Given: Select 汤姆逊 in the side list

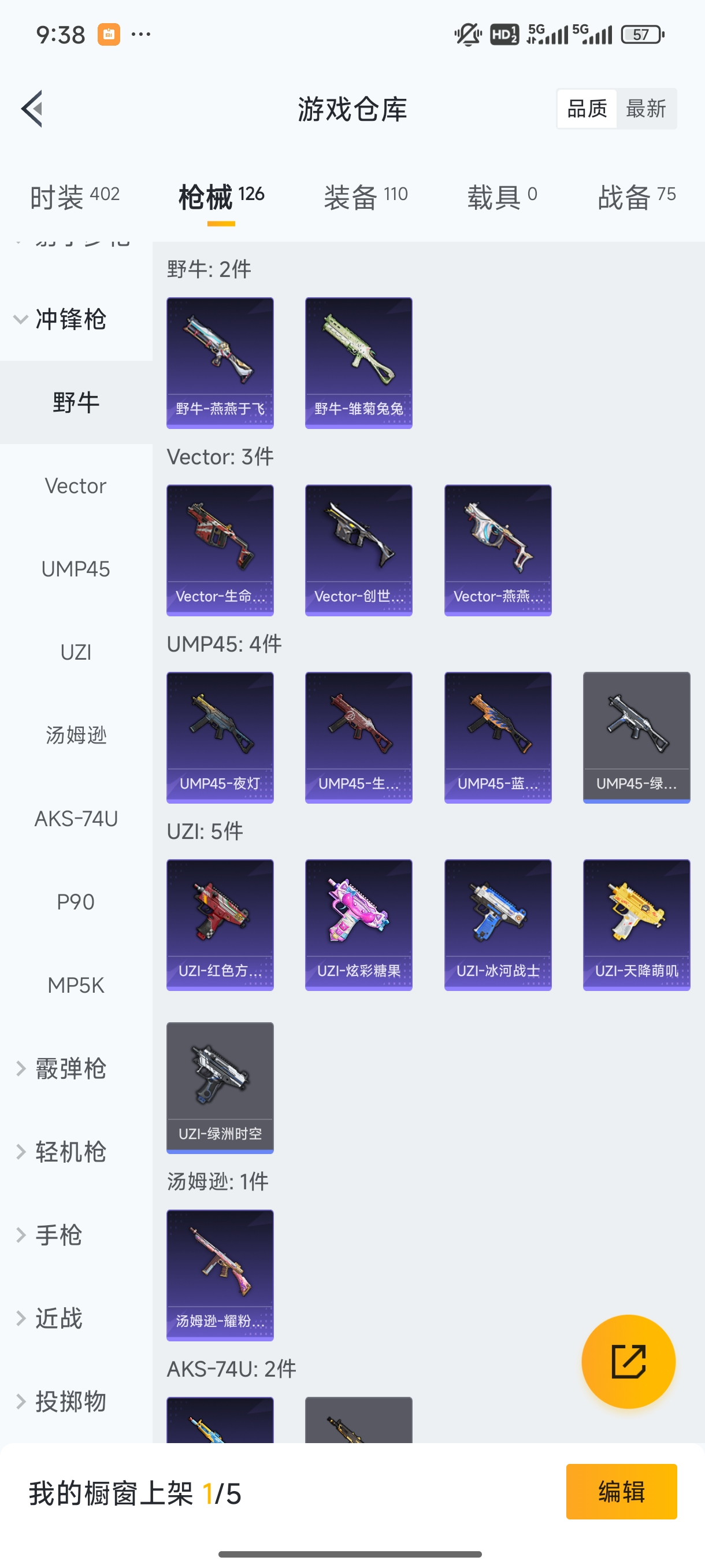Looking at the screenshot, I should 76,735.
